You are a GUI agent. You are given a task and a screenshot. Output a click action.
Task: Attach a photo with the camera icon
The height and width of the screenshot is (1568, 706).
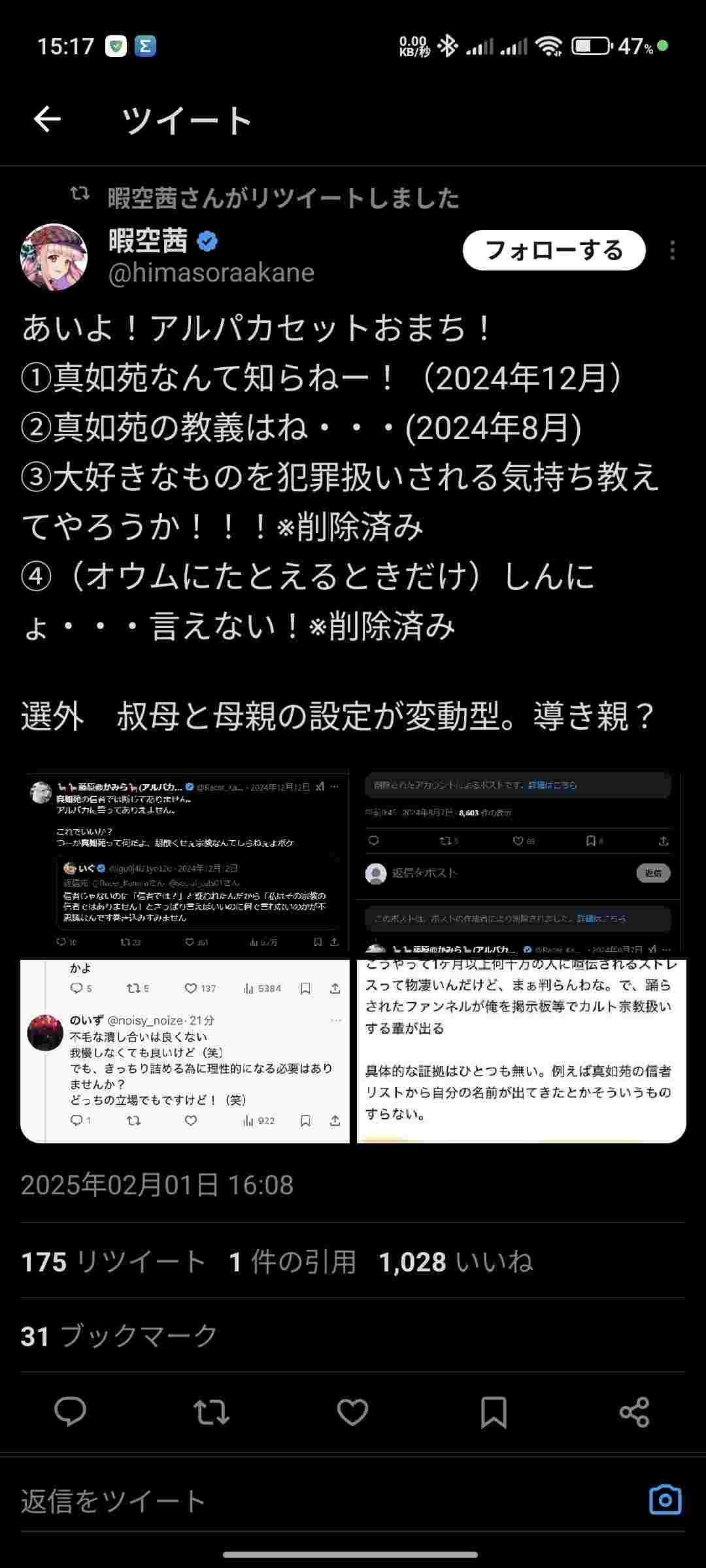pyautogui.click(x=665, y=1499)
